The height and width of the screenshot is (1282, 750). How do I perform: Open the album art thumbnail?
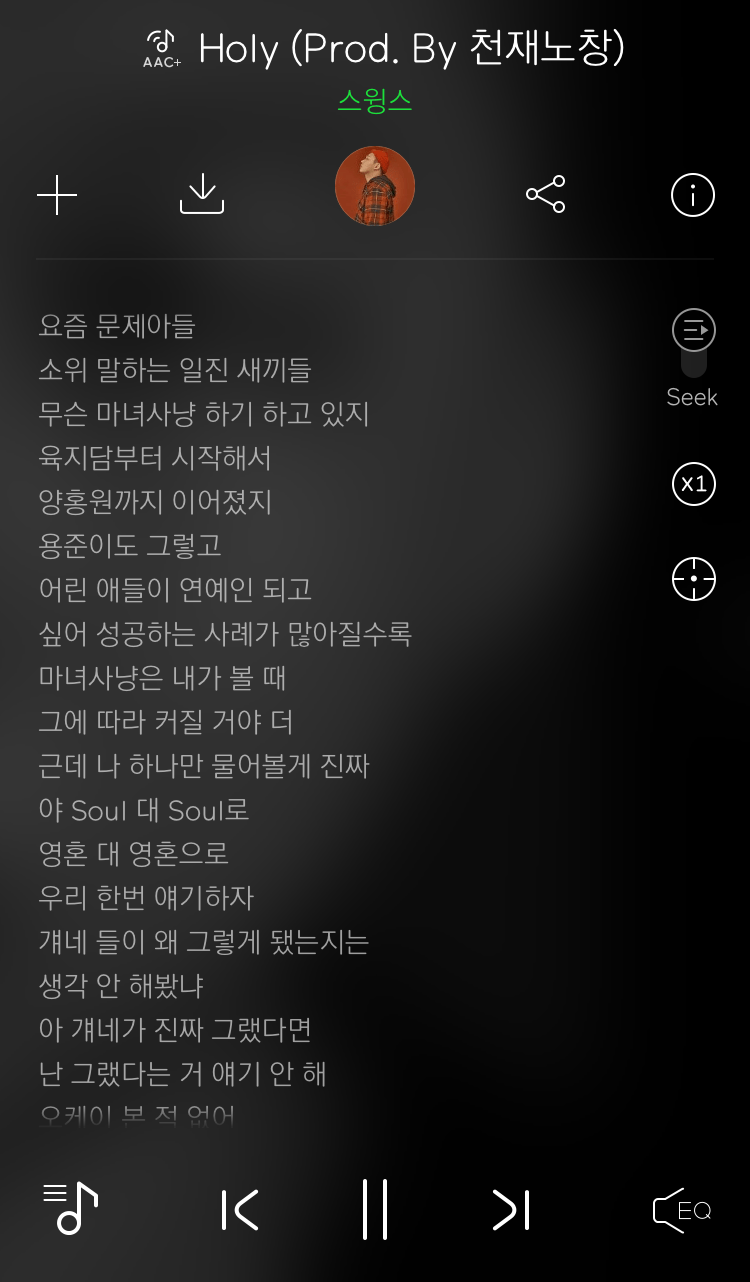pos(375,186)
